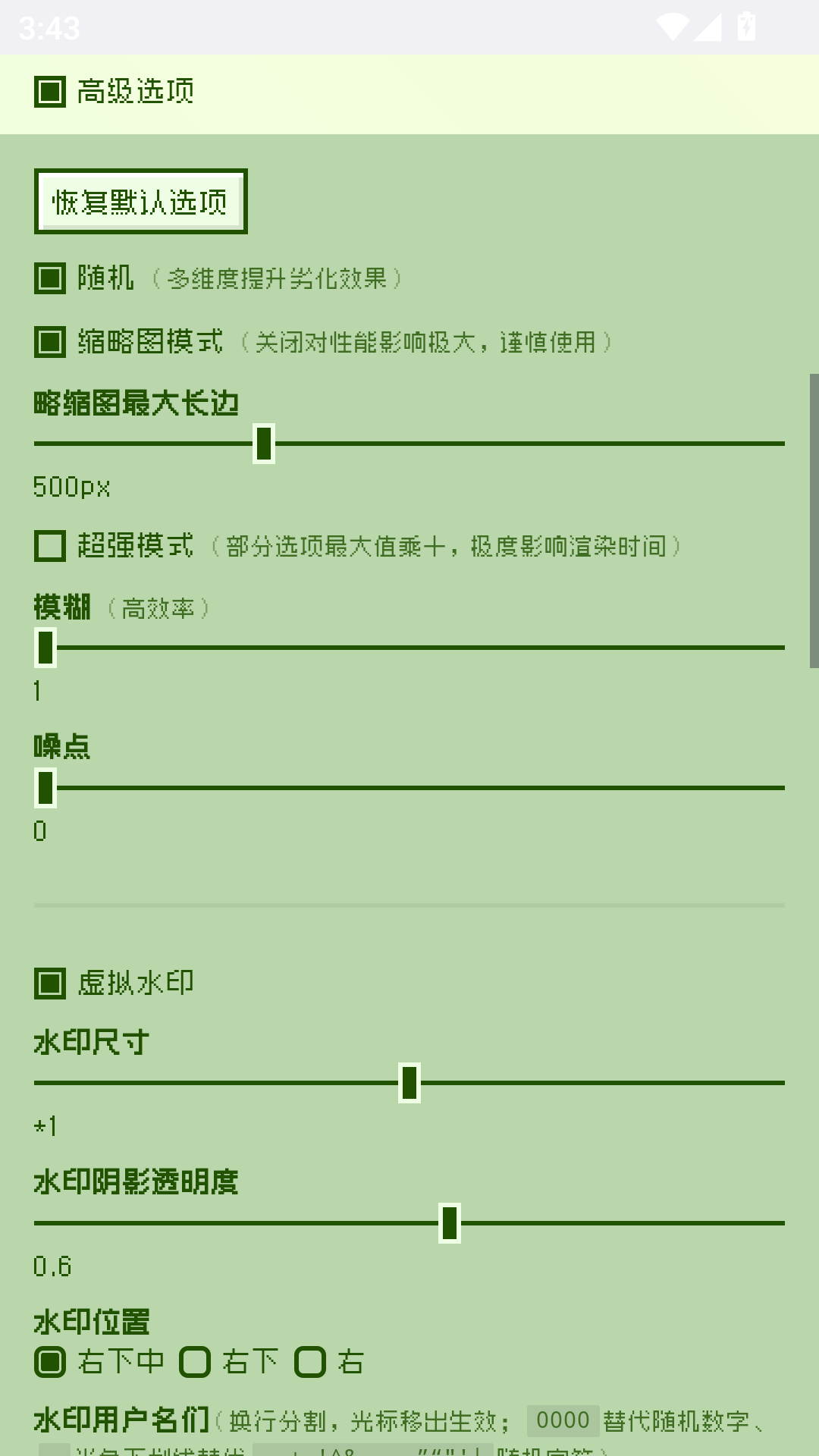Select the 右下 watermark position

click(x=196, y=1363)
